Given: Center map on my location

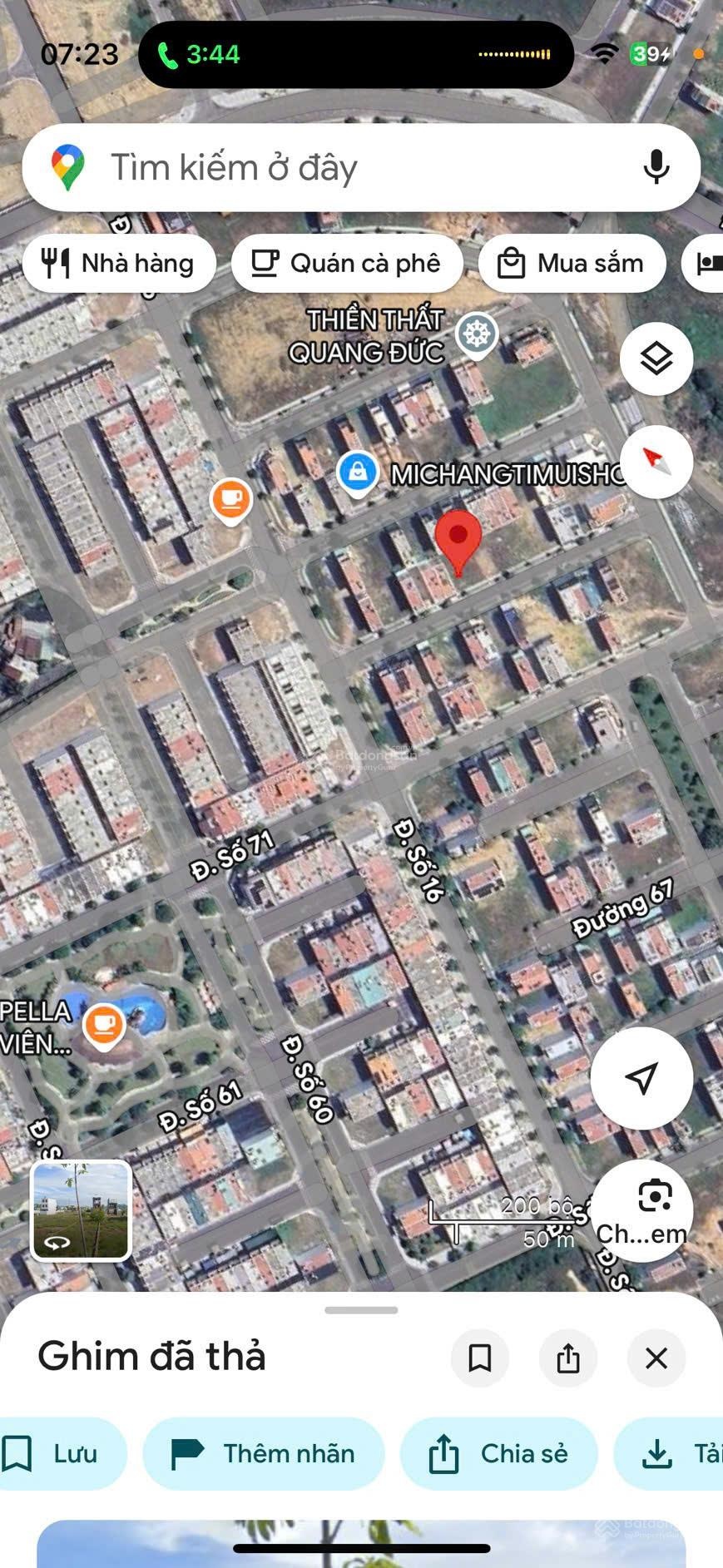Looking at the screenshot, I should tap(641, 1077).
